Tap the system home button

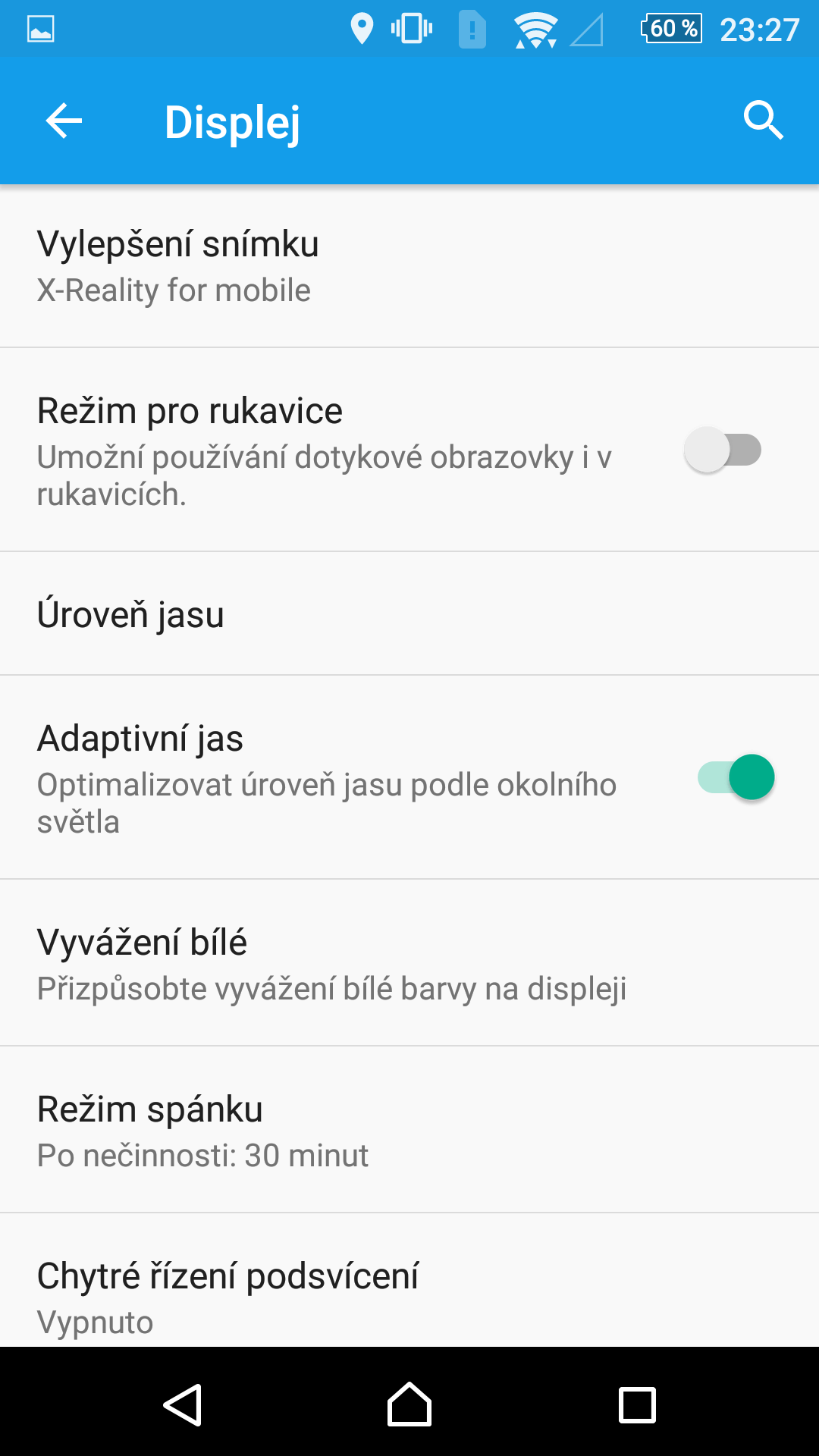coord(409,1404)
